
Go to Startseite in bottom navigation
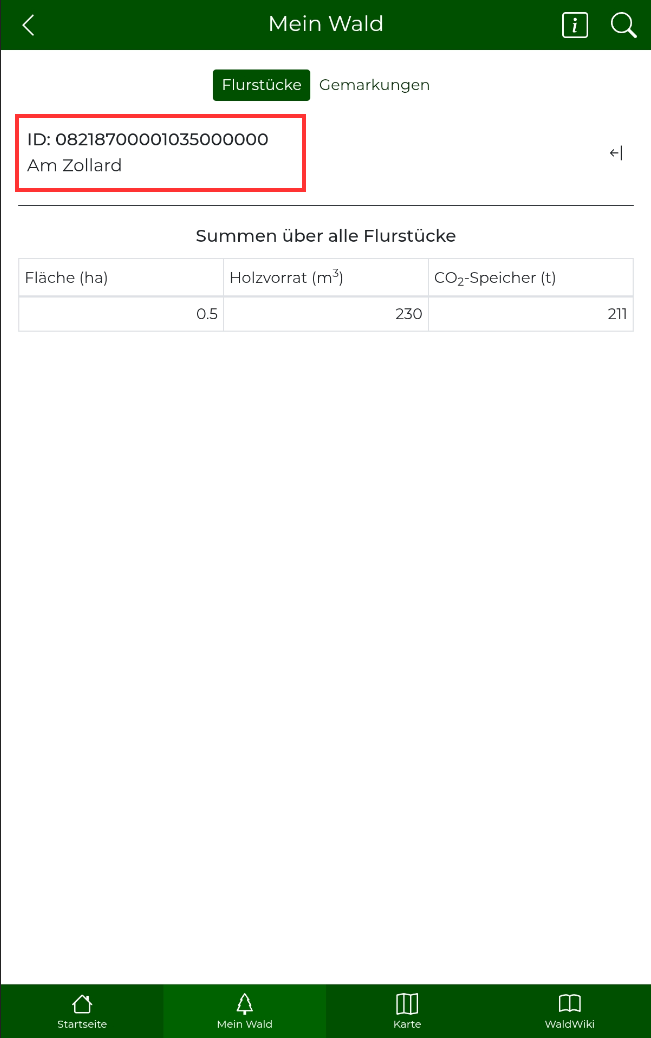point(82,1011)
